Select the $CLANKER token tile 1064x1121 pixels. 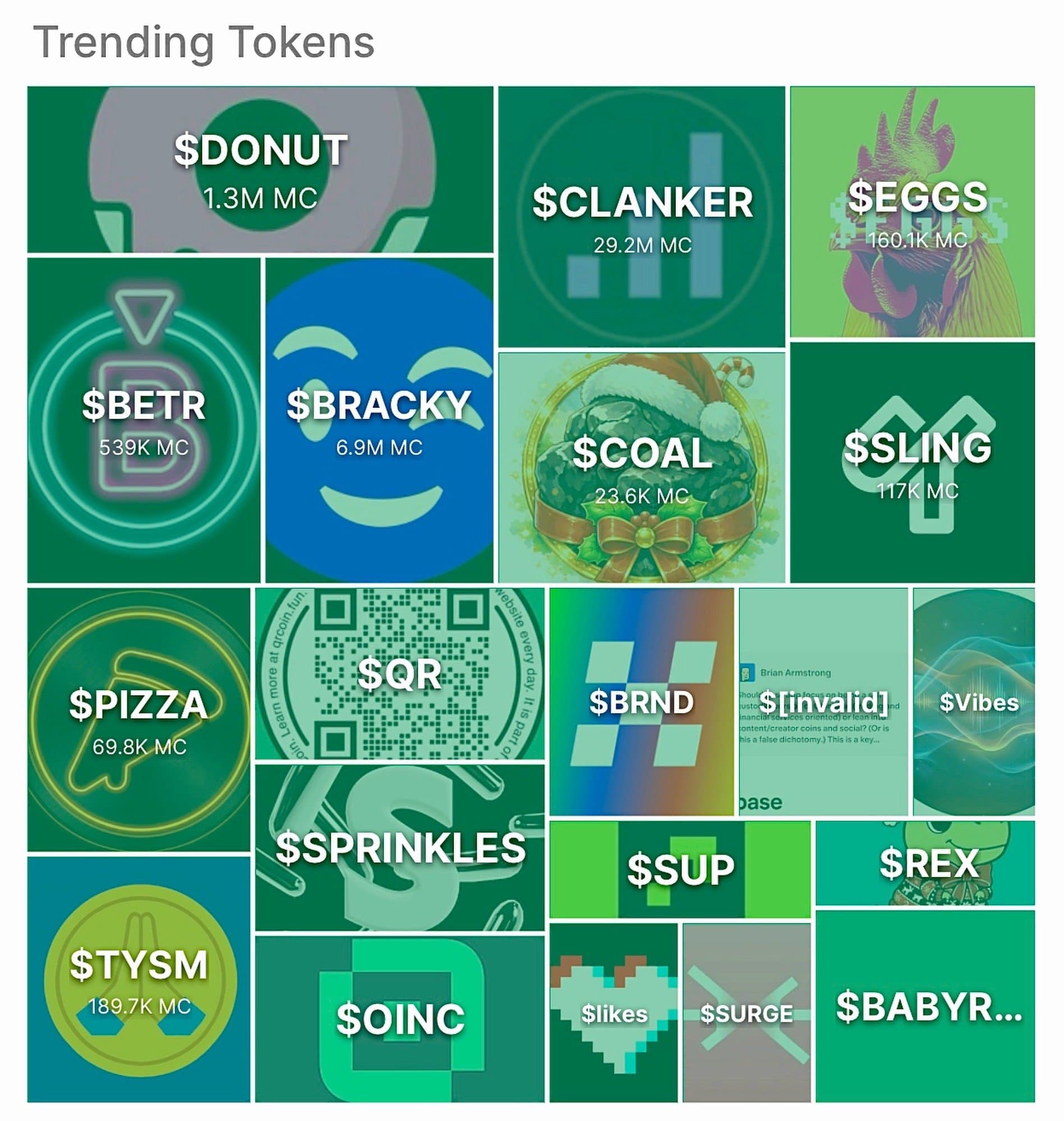coord(641,216)
